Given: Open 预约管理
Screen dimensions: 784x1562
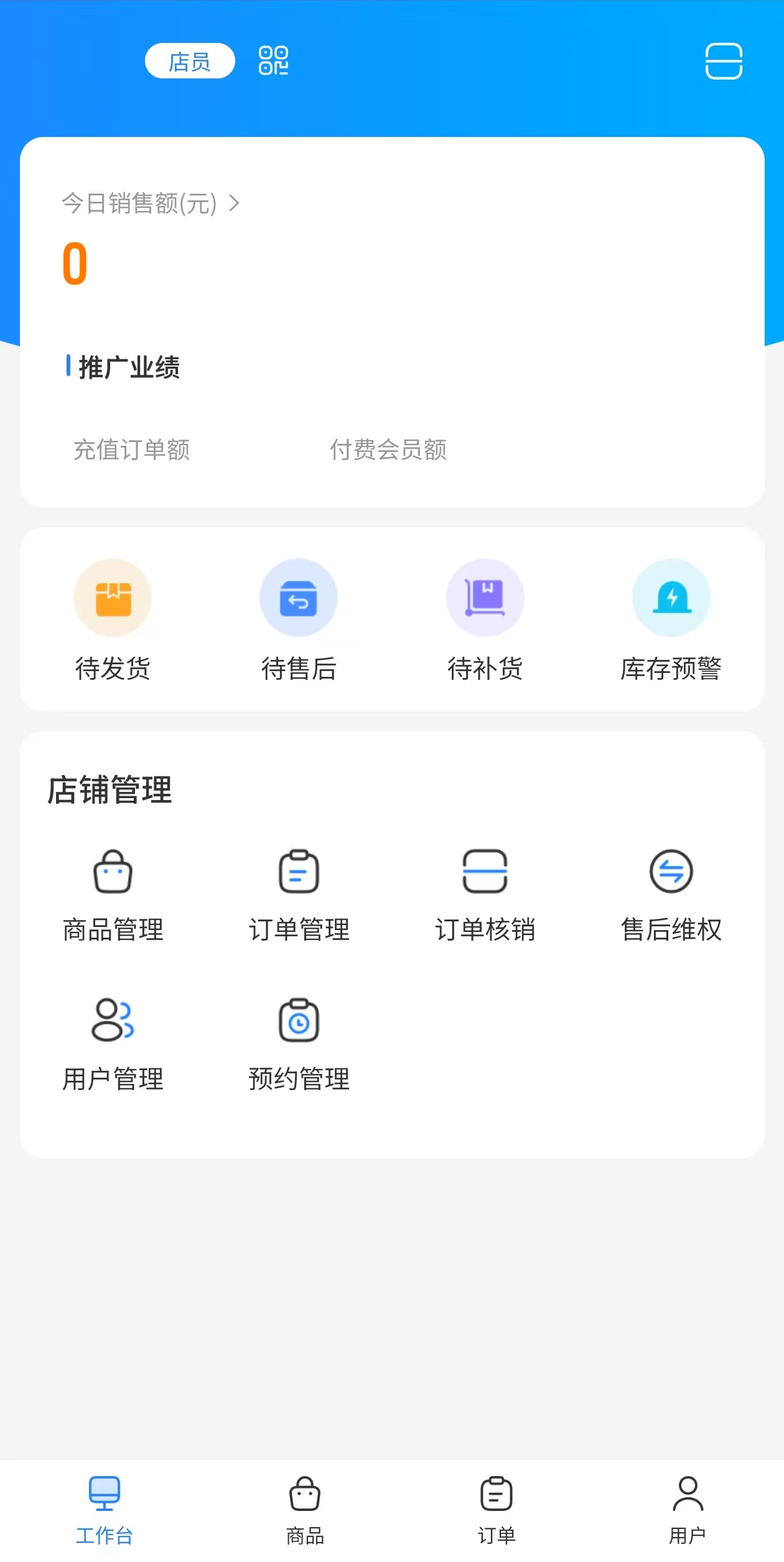Looking at the screenshot, I should click(x=299, y=1045).
